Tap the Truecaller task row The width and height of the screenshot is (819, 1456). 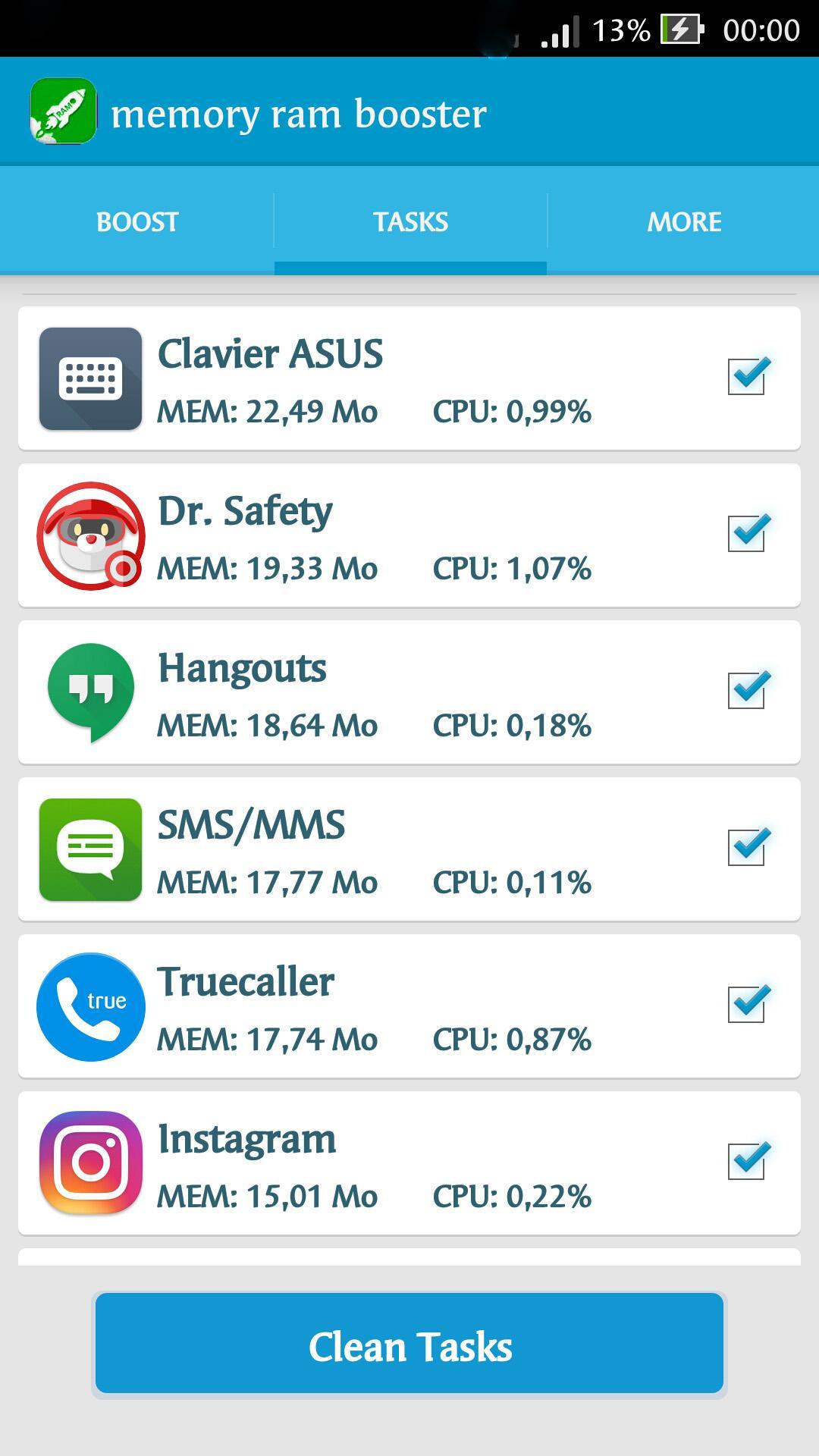coord(409,1006)
